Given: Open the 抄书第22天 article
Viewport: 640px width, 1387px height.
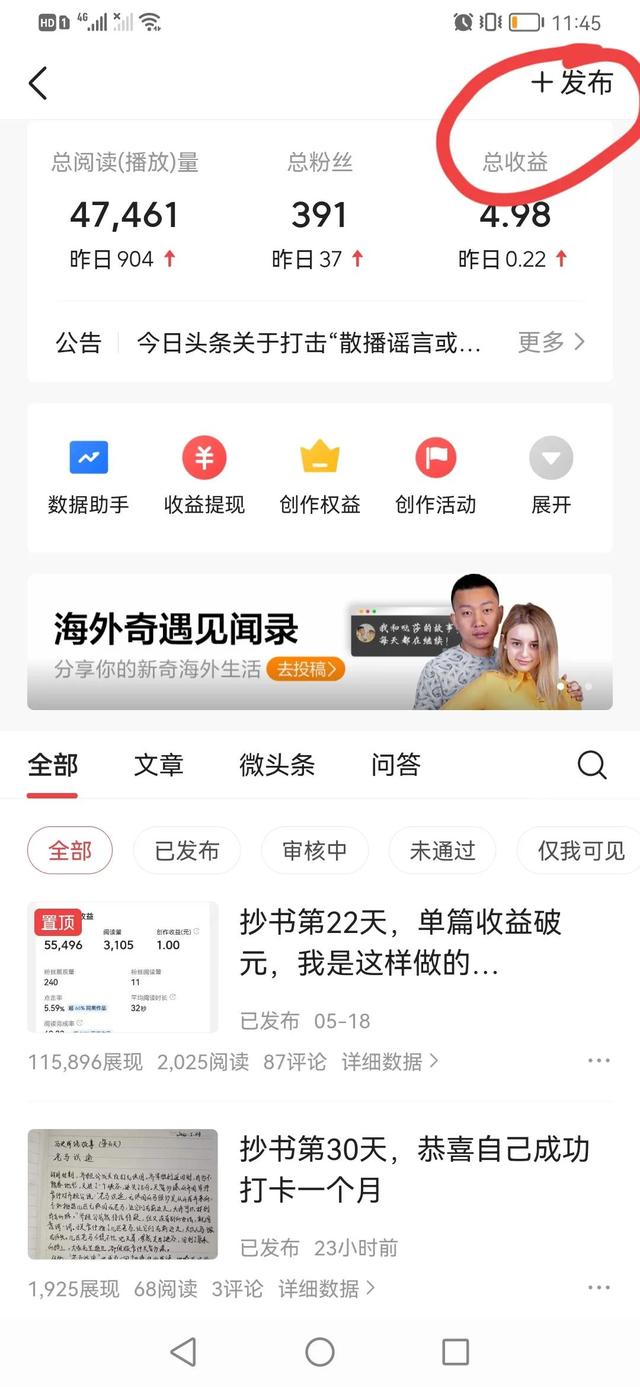Looking at the screenshot, I should [400, 942].
